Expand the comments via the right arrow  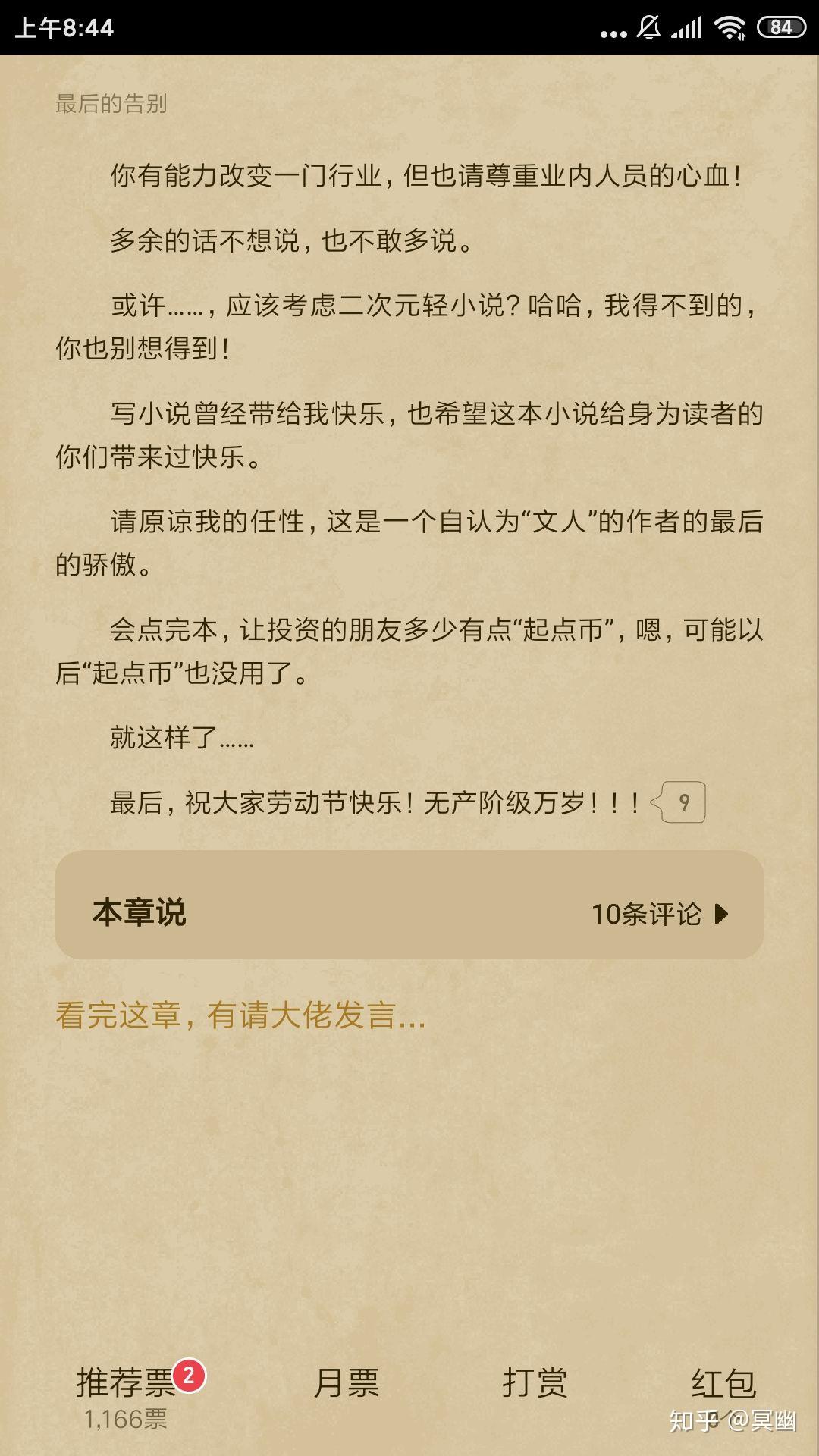tap(720, 915)
